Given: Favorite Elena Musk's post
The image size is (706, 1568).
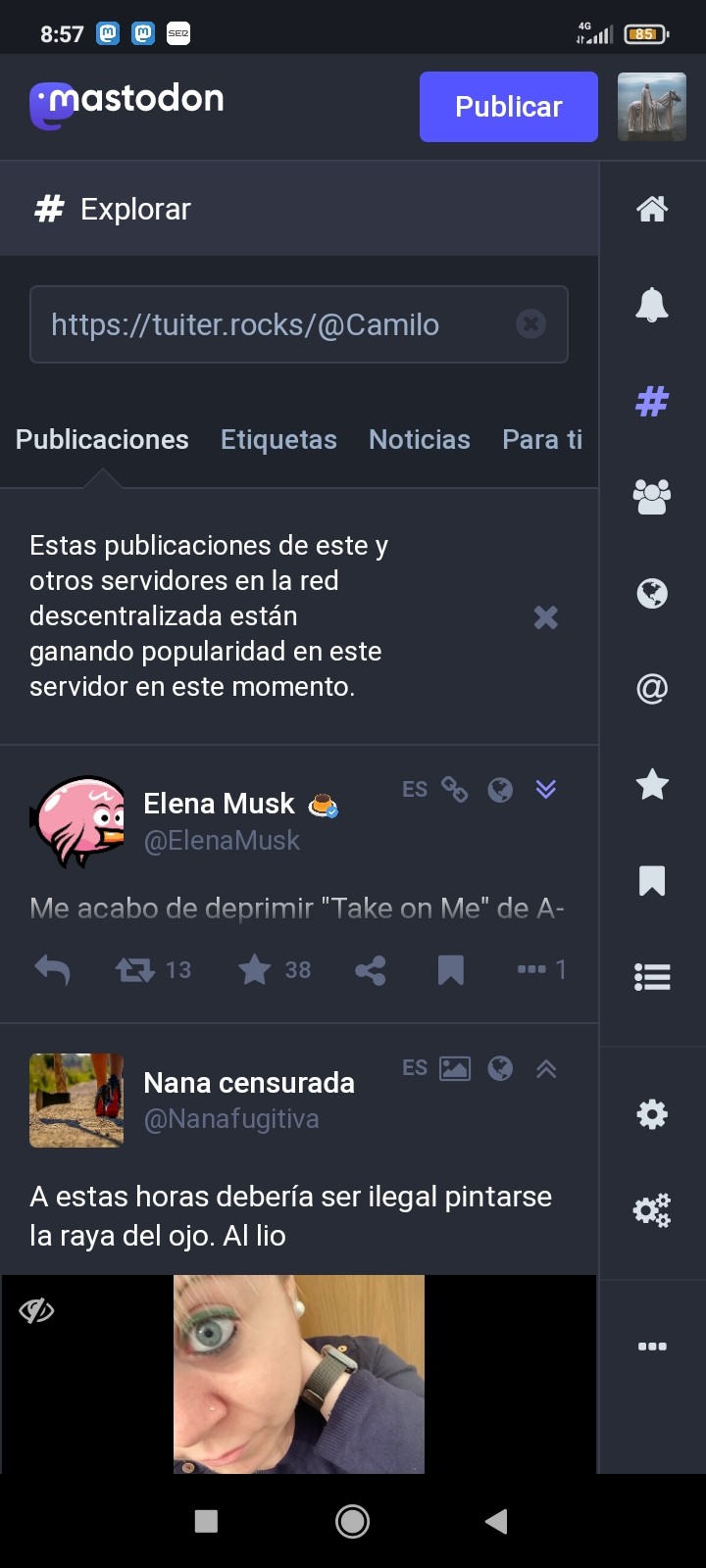Looking at the screenshot, I should 255,970.
